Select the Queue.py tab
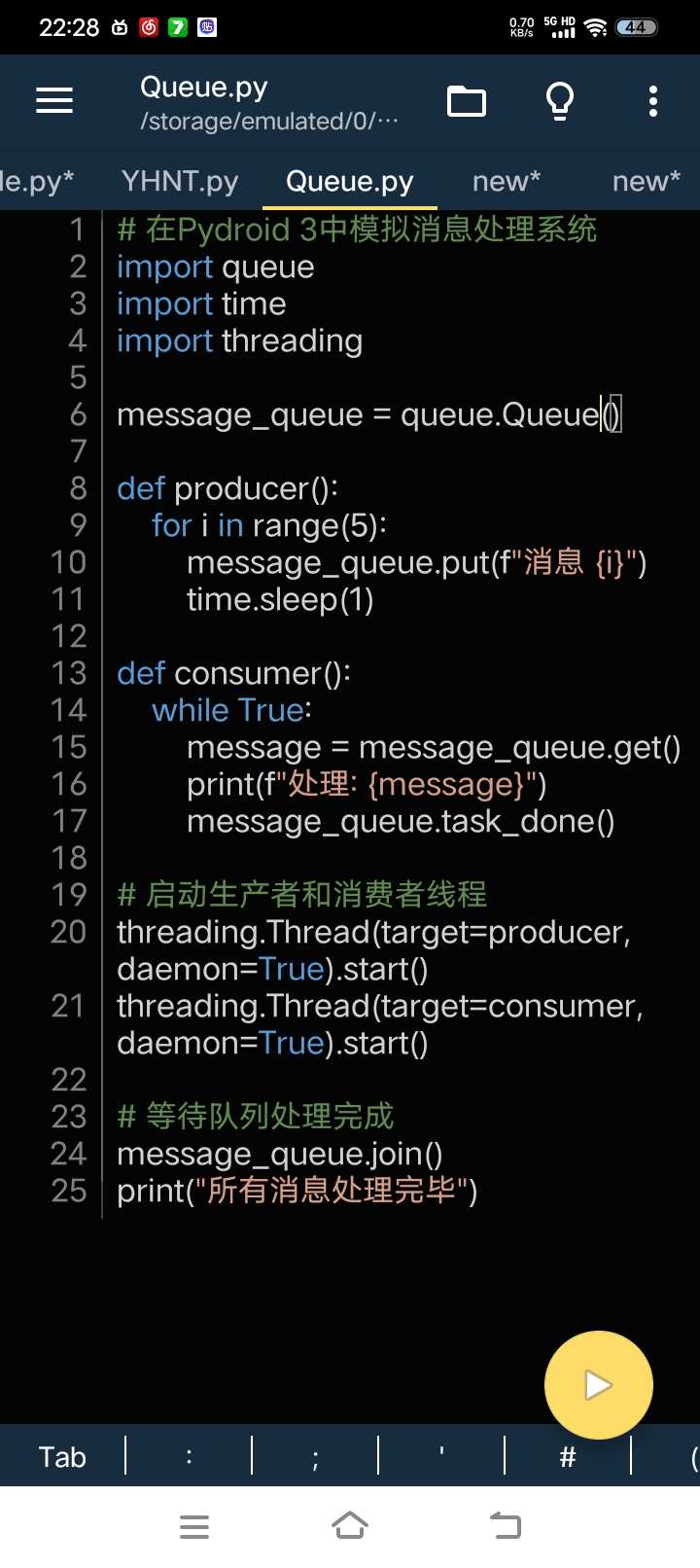Image resolution: width=700 pixels, height=1568 pixels. (x=350, y=181)
